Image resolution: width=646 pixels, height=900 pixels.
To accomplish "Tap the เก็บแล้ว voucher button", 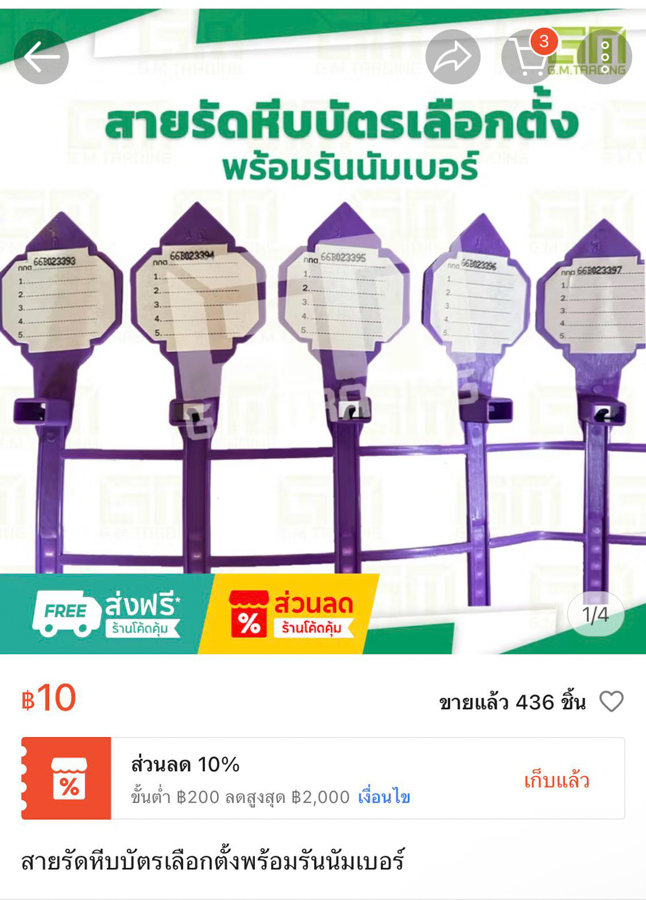I will click(x=556, y=781).
